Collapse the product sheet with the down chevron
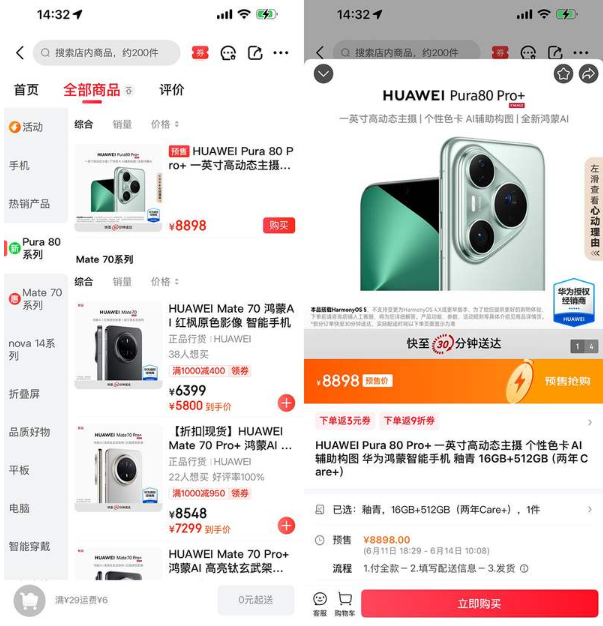 click(x=323, y=74)
